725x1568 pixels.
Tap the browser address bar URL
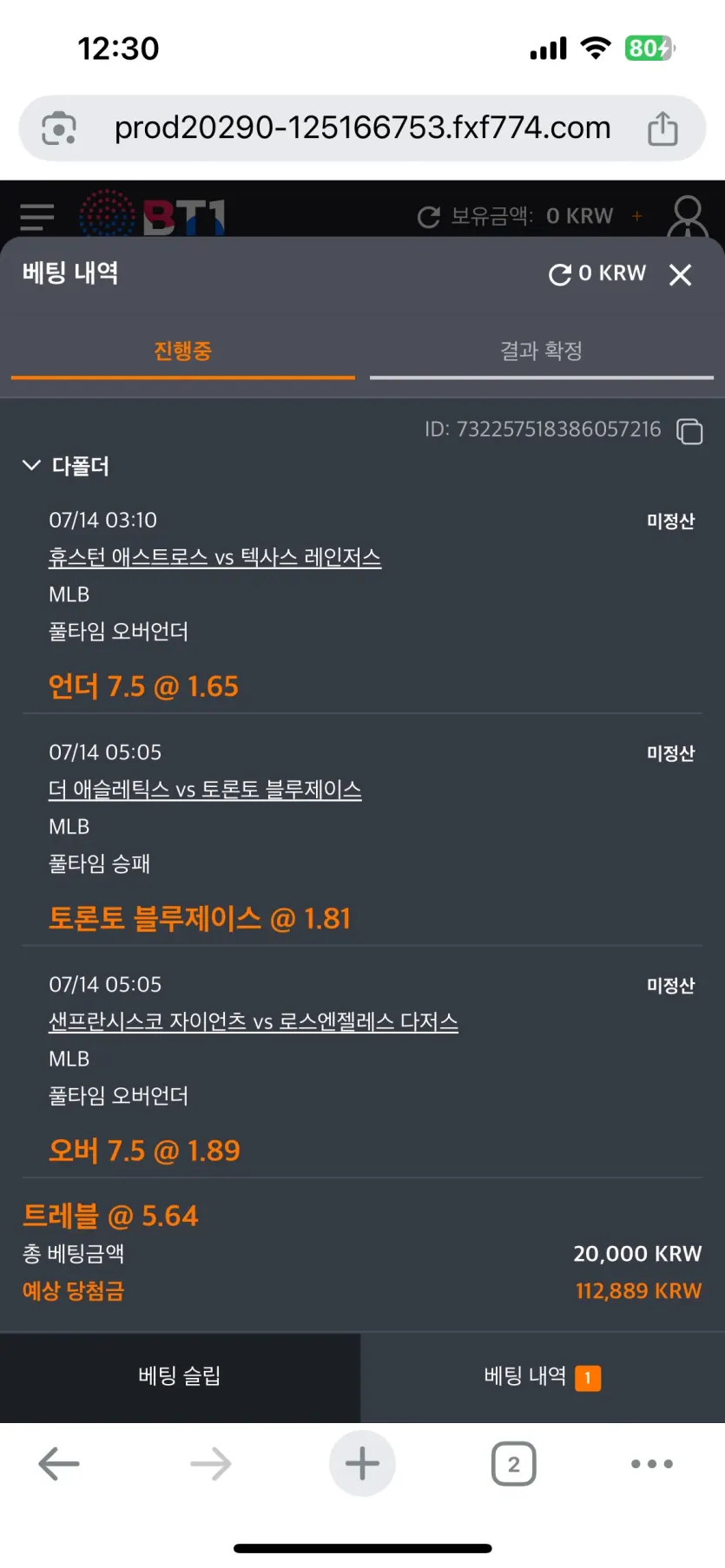(362, 128)
